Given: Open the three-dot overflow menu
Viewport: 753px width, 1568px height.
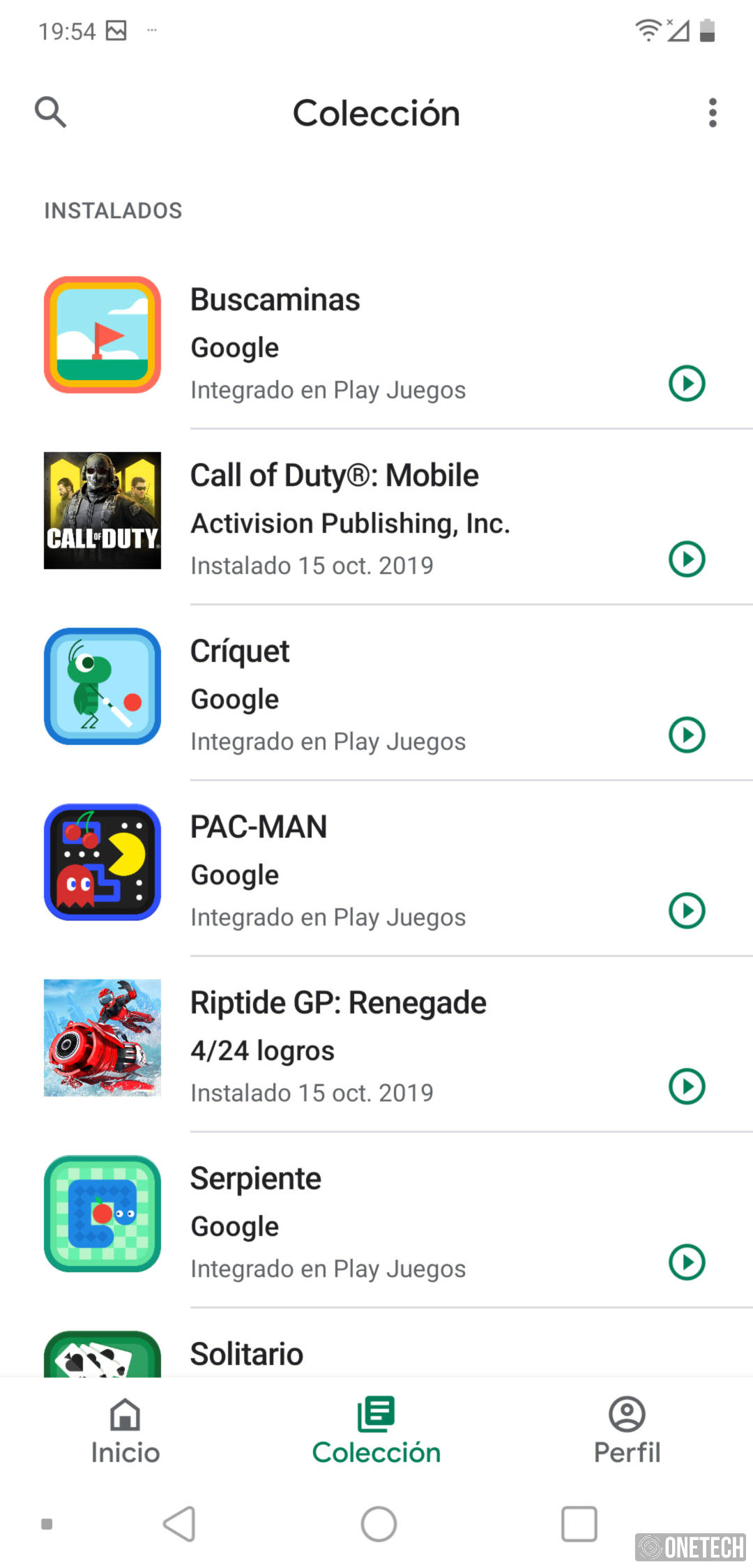Looking at the screenshot, I should (x=712, y=112).
